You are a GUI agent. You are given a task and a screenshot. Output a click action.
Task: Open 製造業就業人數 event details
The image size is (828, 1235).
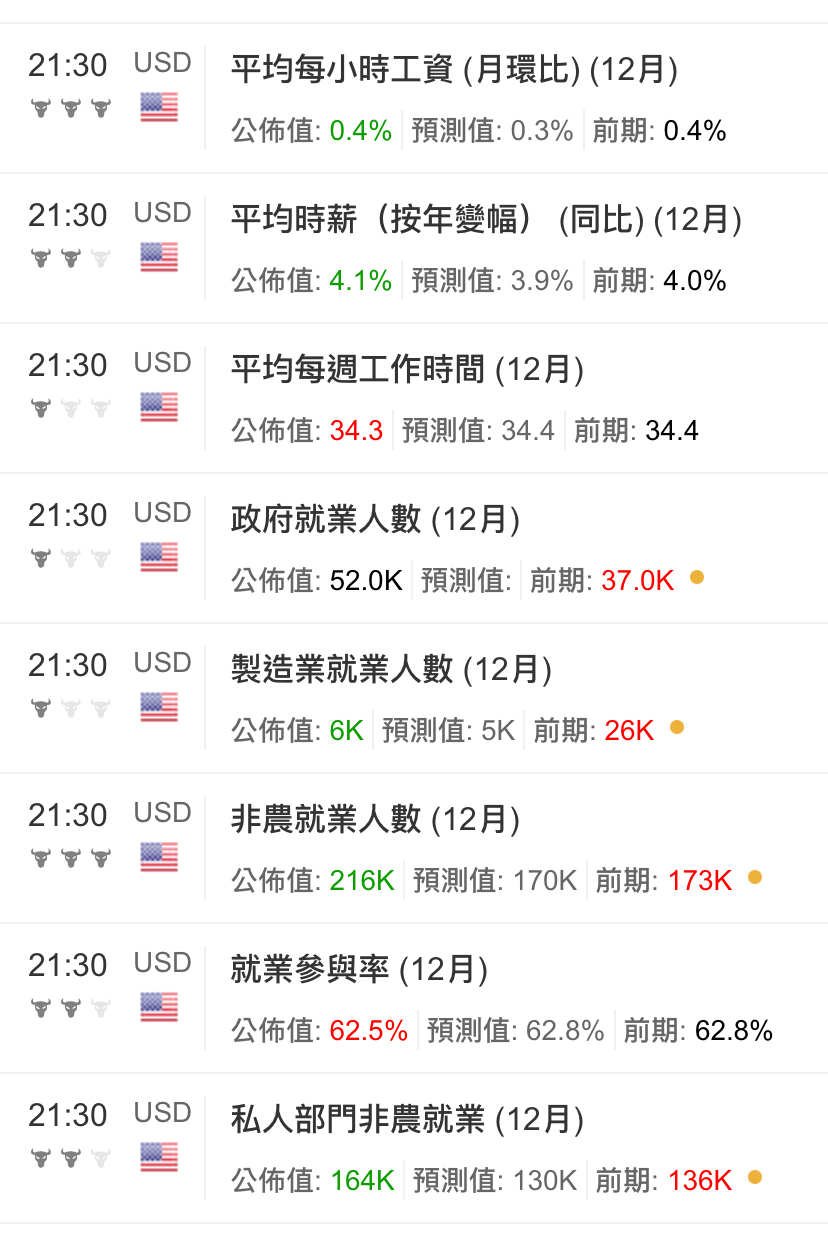pos(391,671)
